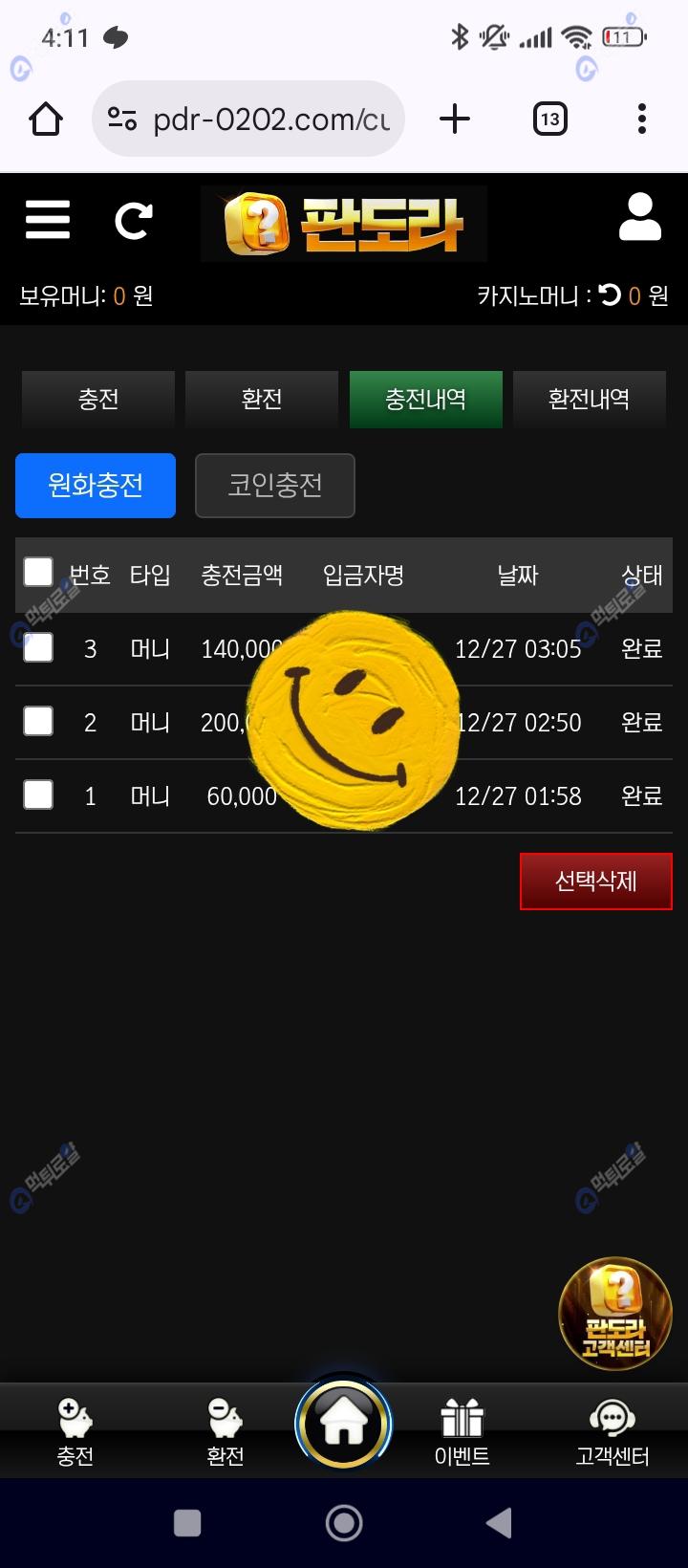
Task: Check the select-all box in header
Action: 38,573
